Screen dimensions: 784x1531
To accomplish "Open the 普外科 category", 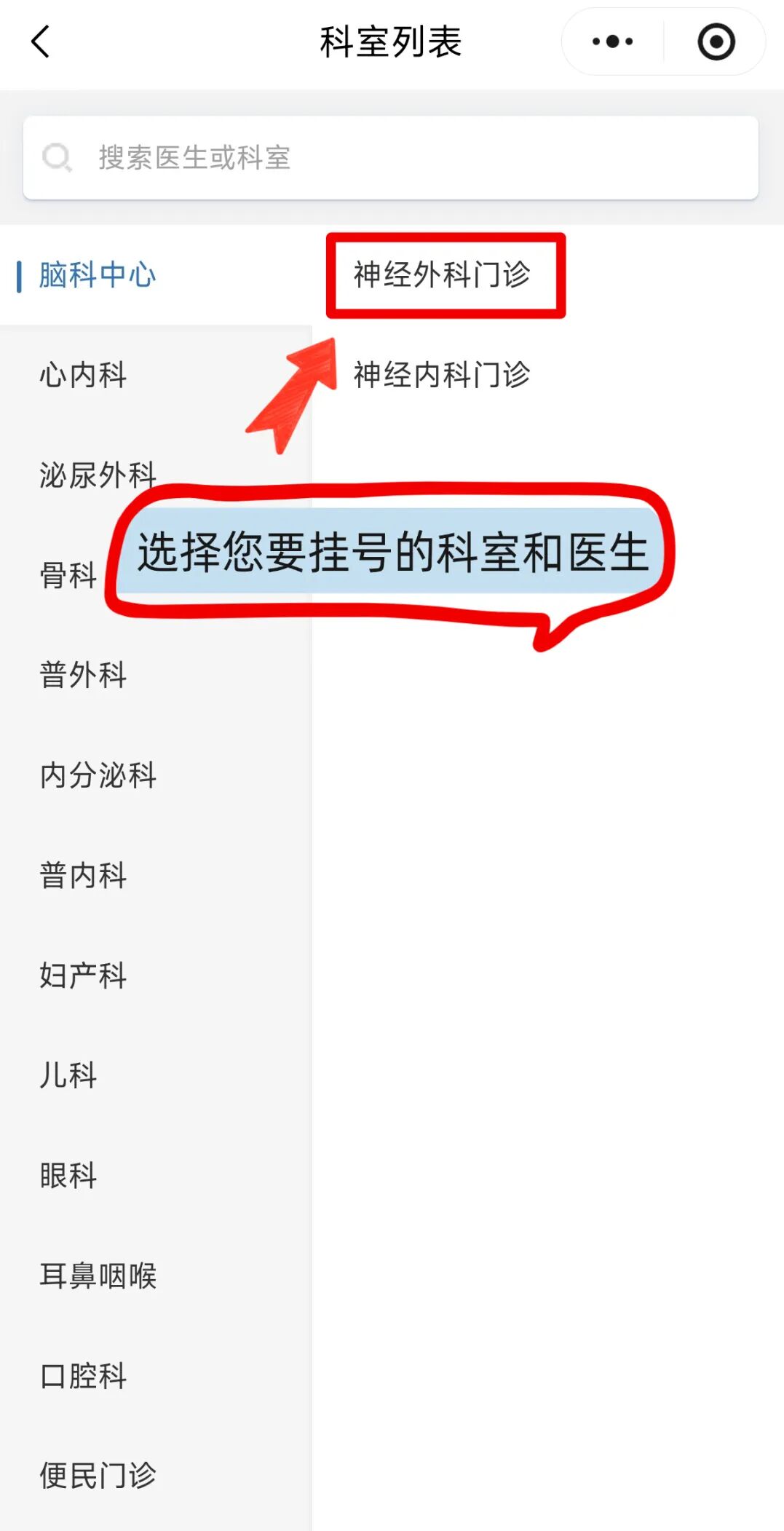I will pos(83,675).
